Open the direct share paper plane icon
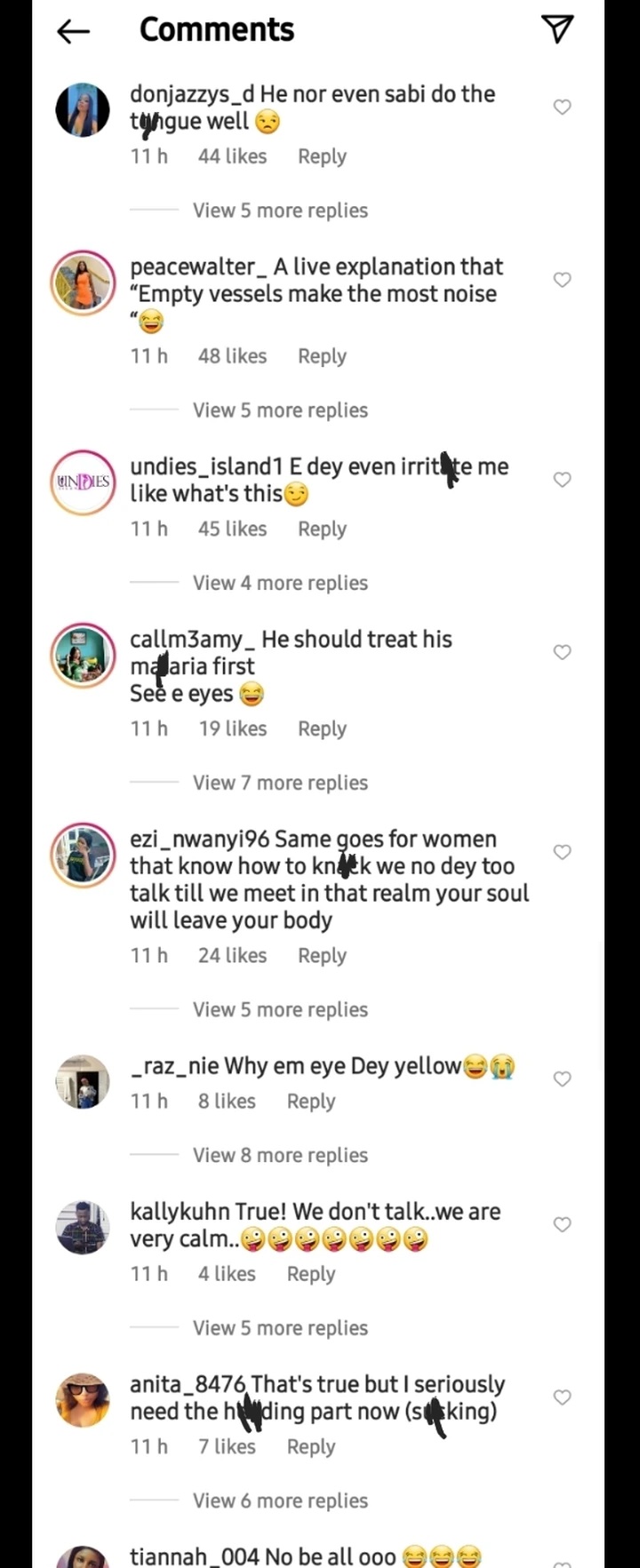Screen dimensions: 640x1568 tap(557, 29)
